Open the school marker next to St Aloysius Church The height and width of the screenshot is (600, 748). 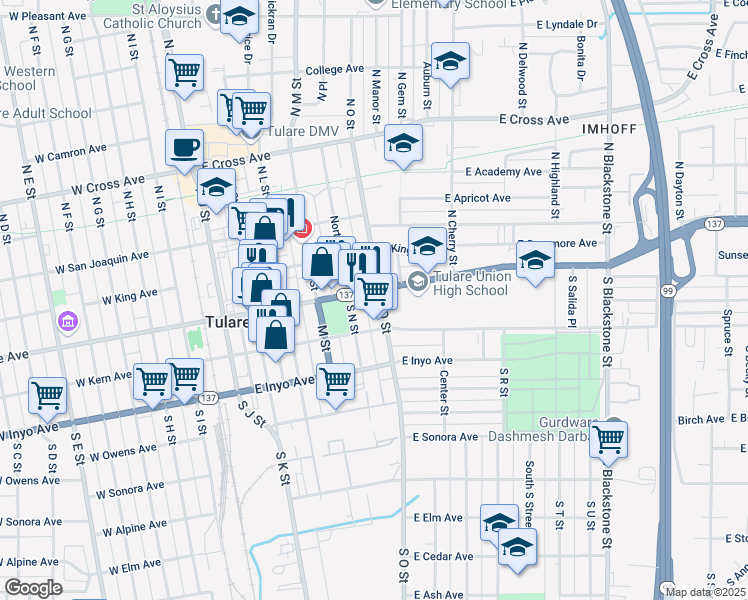coord(238,17)
